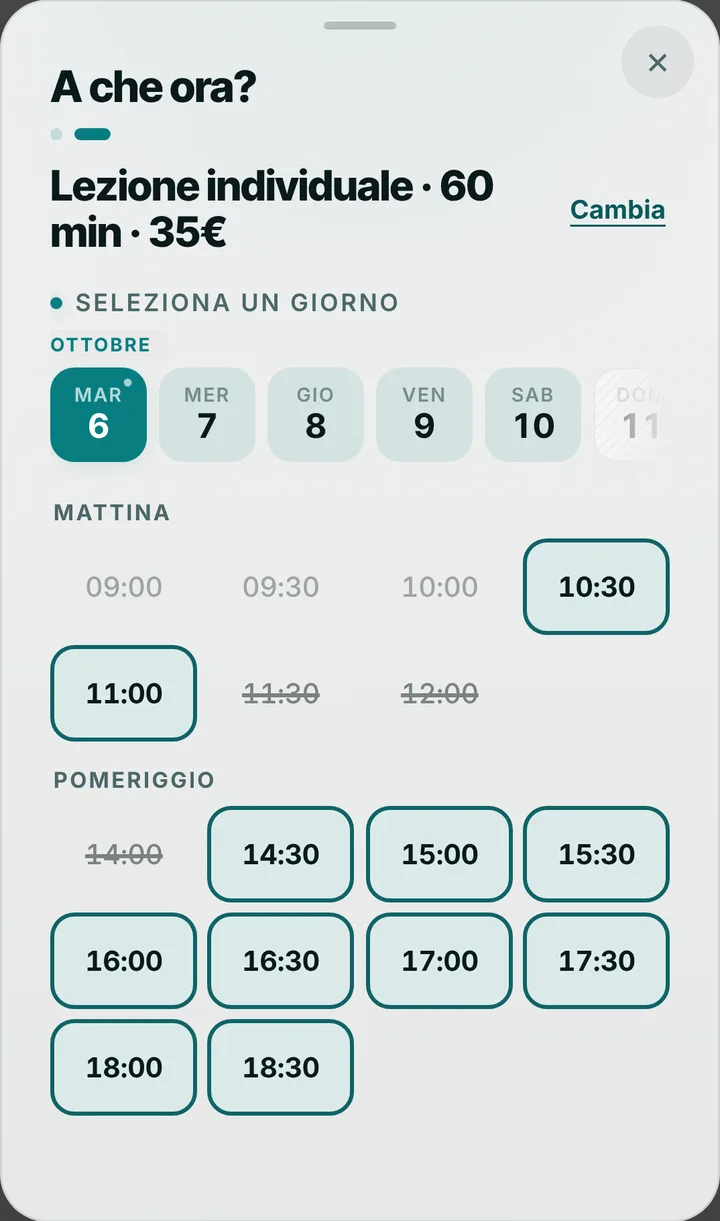Viewport: 720px width, 1221px height.
Task: Book the 18:00 slot
Action: point(124,1067)
